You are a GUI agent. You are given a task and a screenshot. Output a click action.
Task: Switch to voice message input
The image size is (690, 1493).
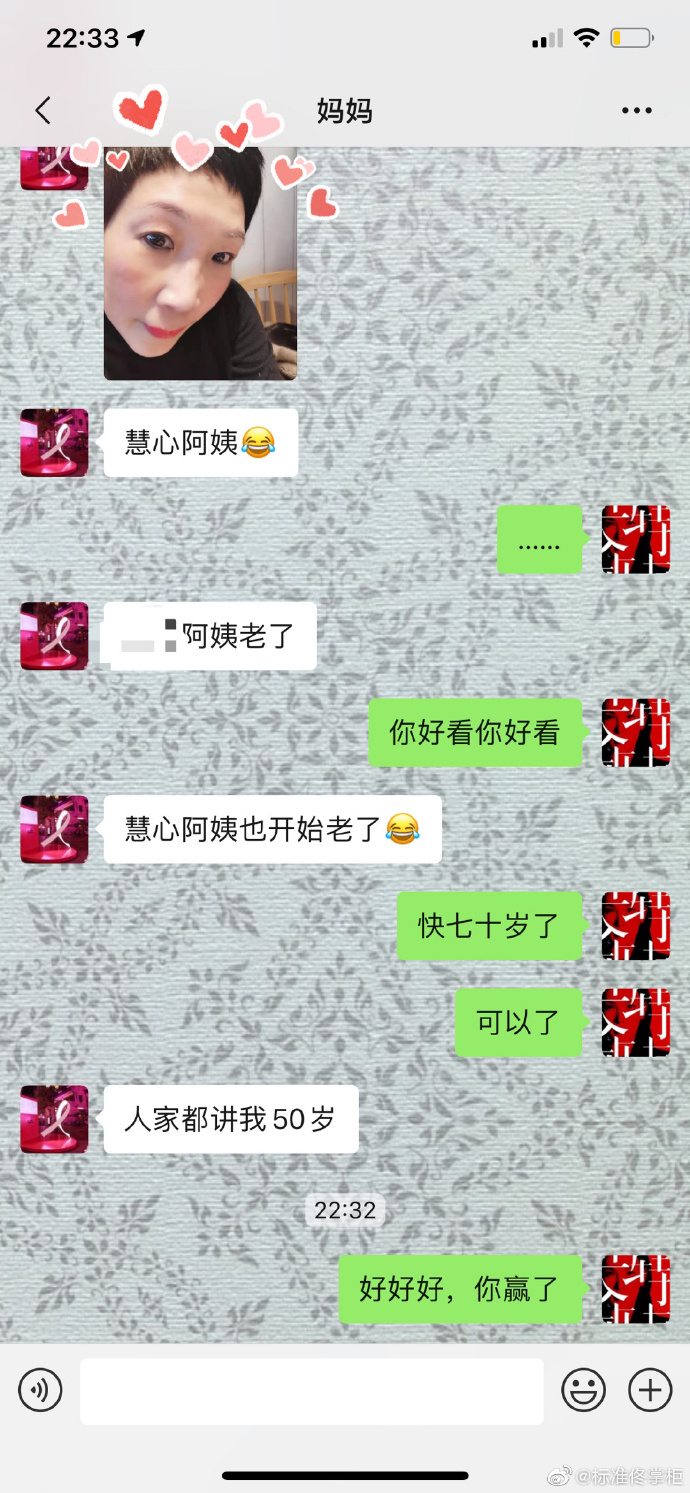point(40,1390)
